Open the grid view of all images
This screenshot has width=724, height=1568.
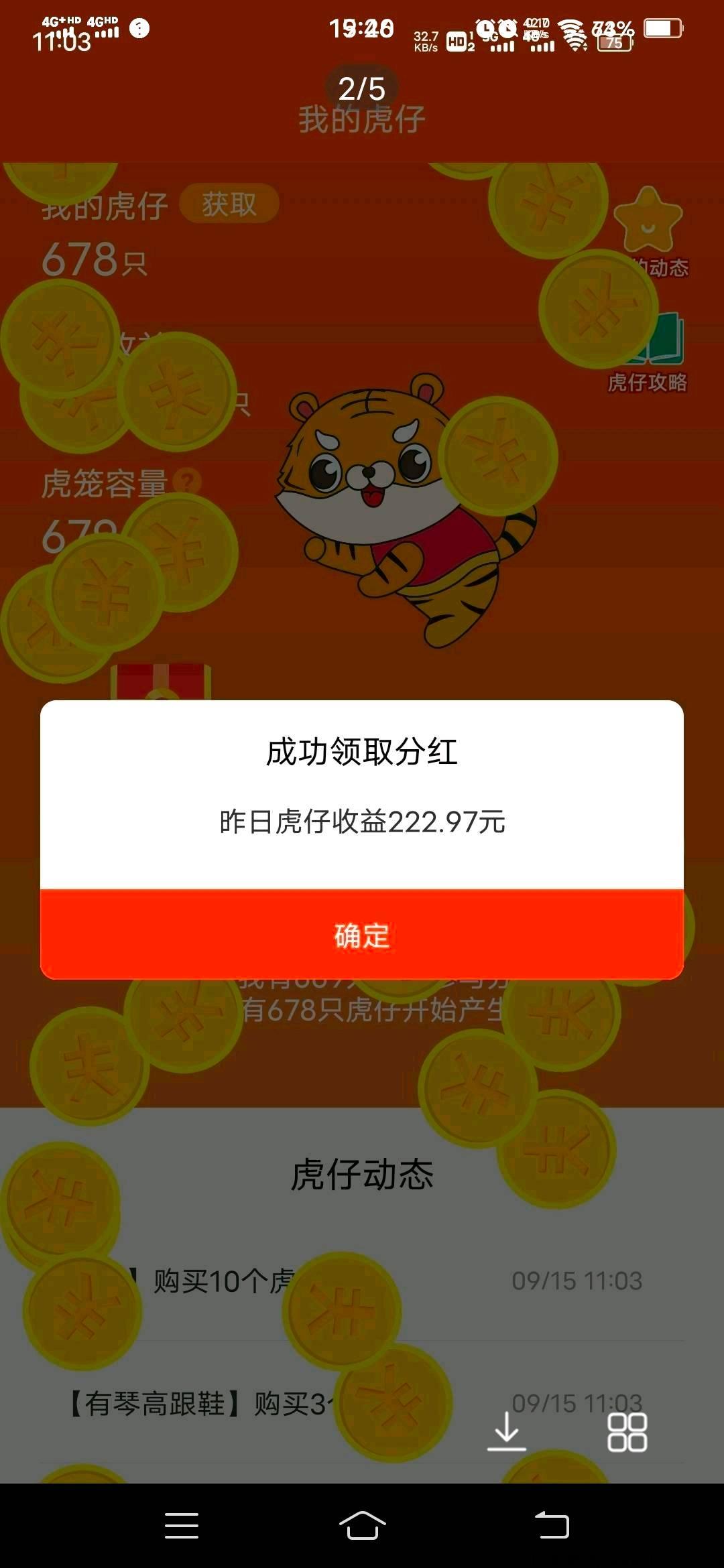pyautogui.click(x=627, y=1432)
